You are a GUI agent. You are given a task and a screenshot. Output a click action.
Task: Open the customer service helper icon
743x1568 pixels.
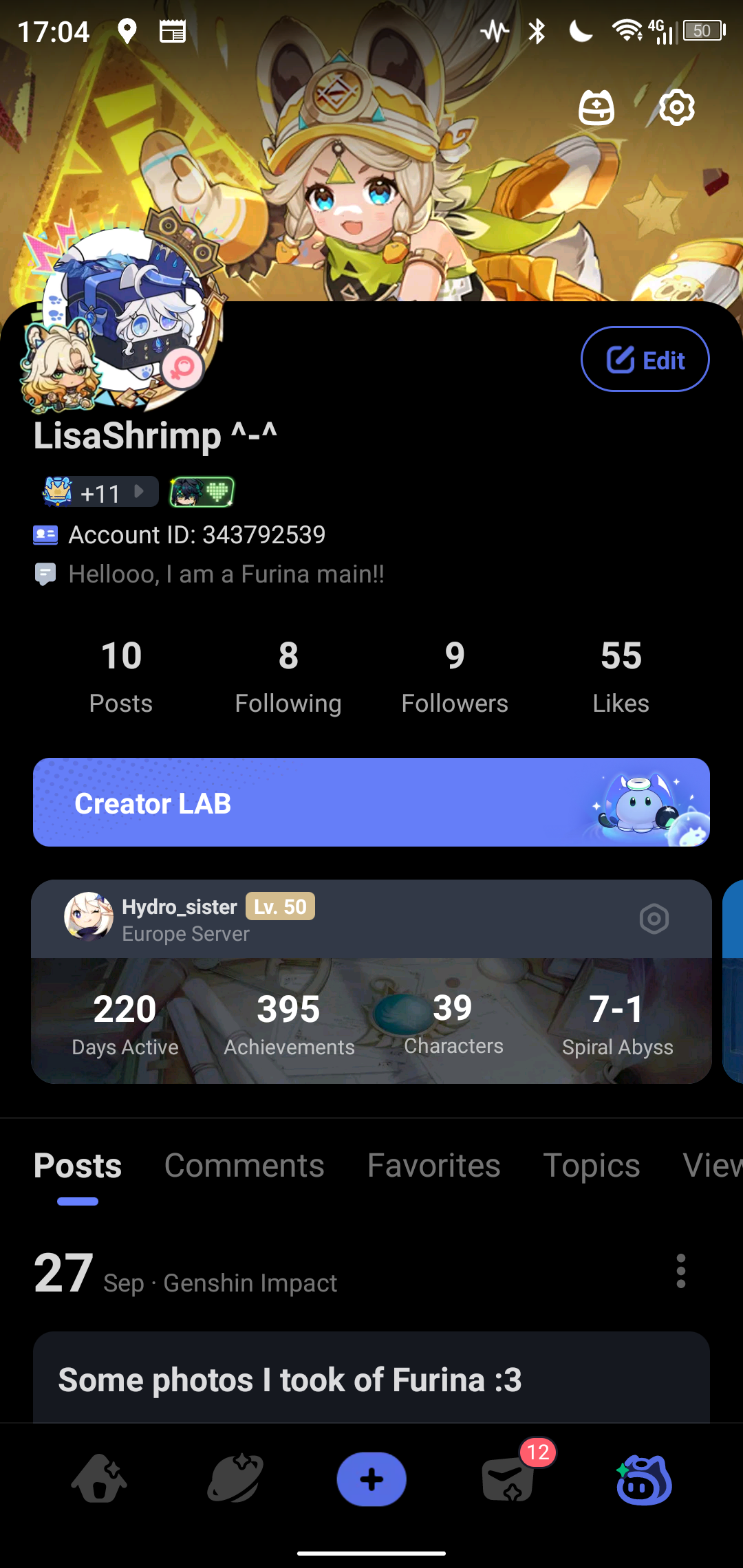[596, 107]
